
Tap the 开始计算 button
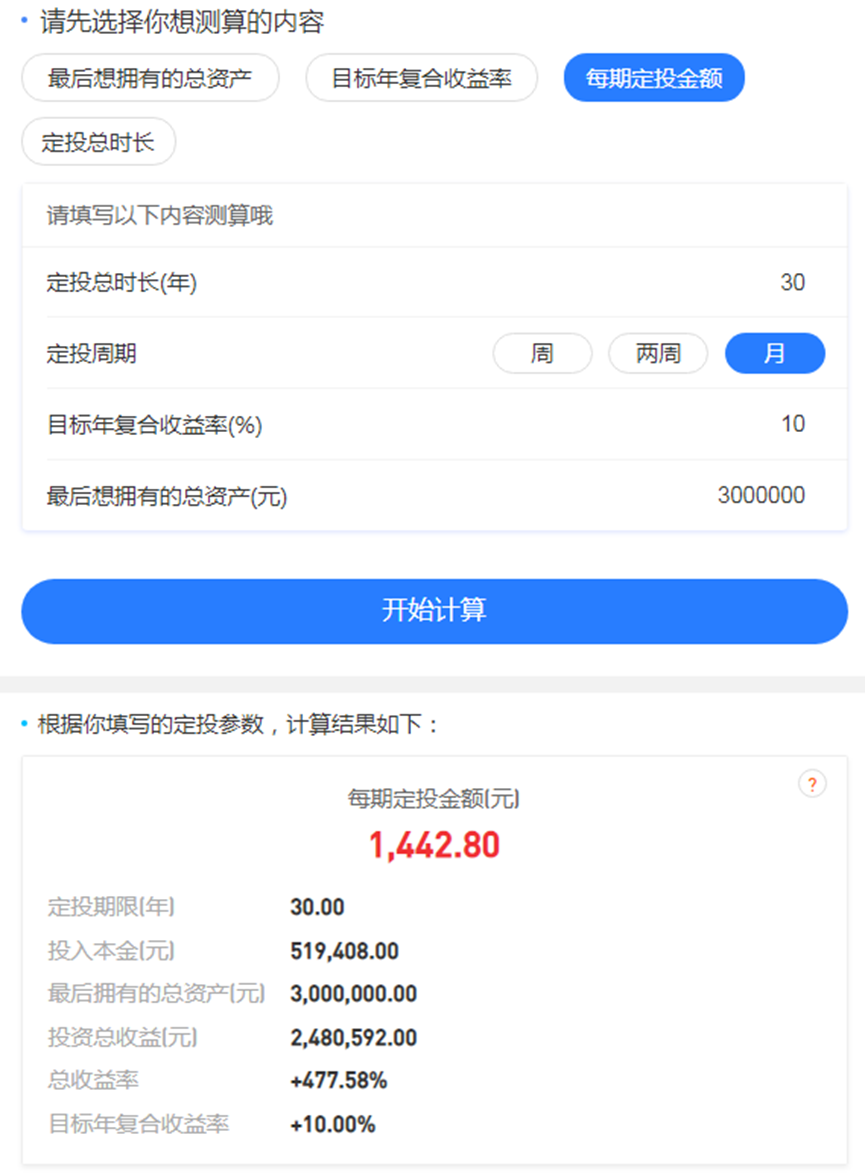tap(434, 611)
